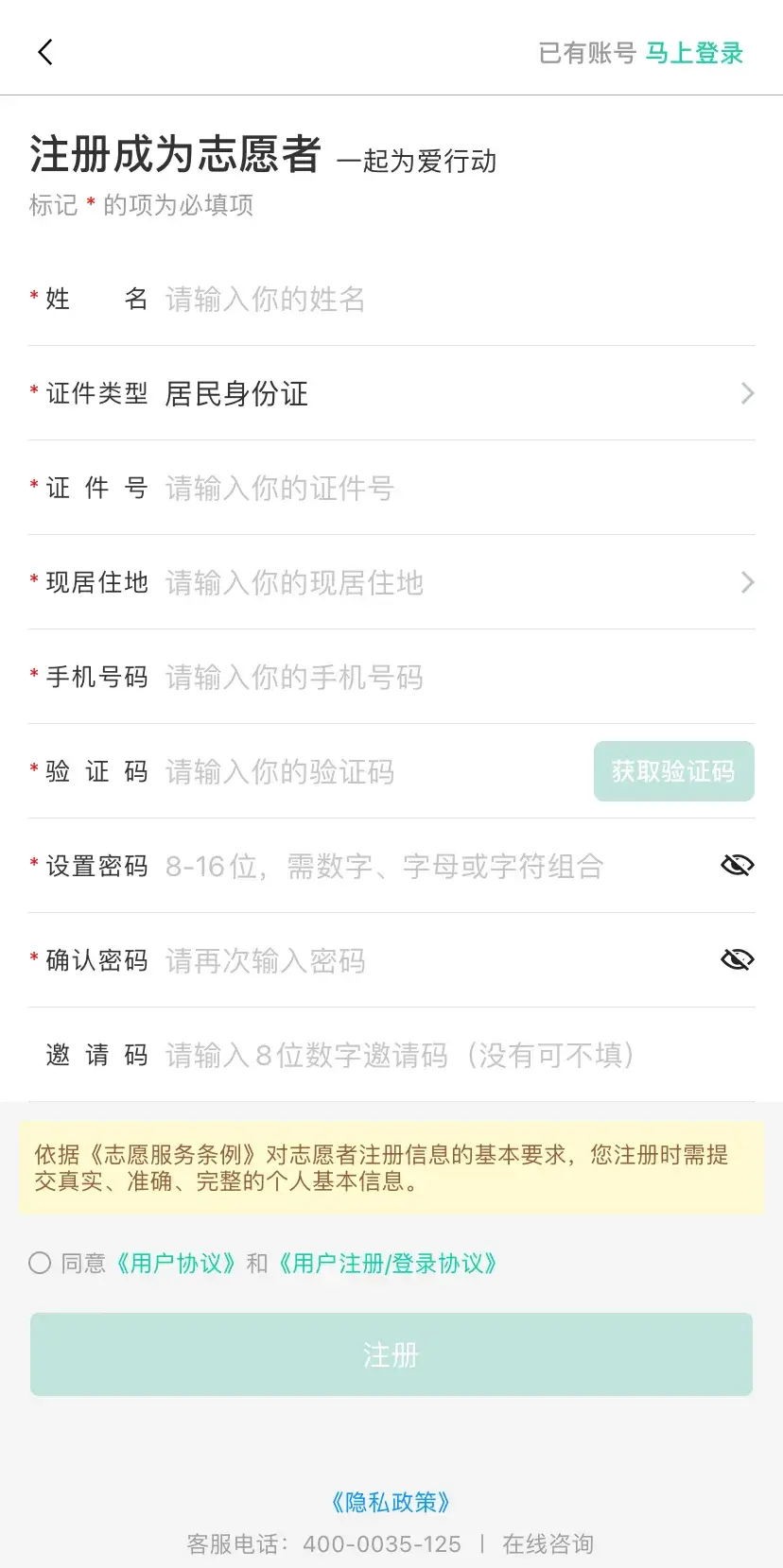Open 证件类型 options via right chevron

746,393
